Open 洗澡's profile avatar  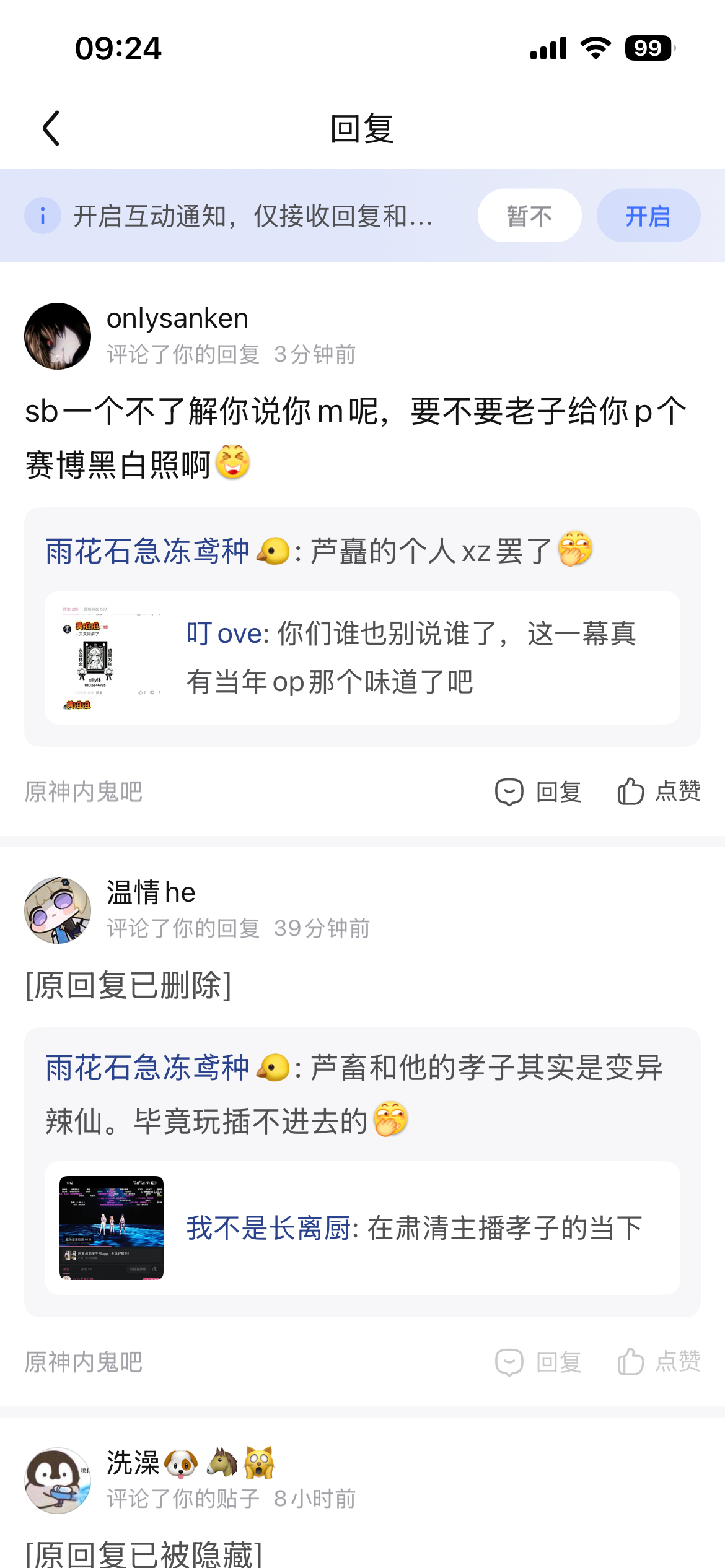point(58,1481)
